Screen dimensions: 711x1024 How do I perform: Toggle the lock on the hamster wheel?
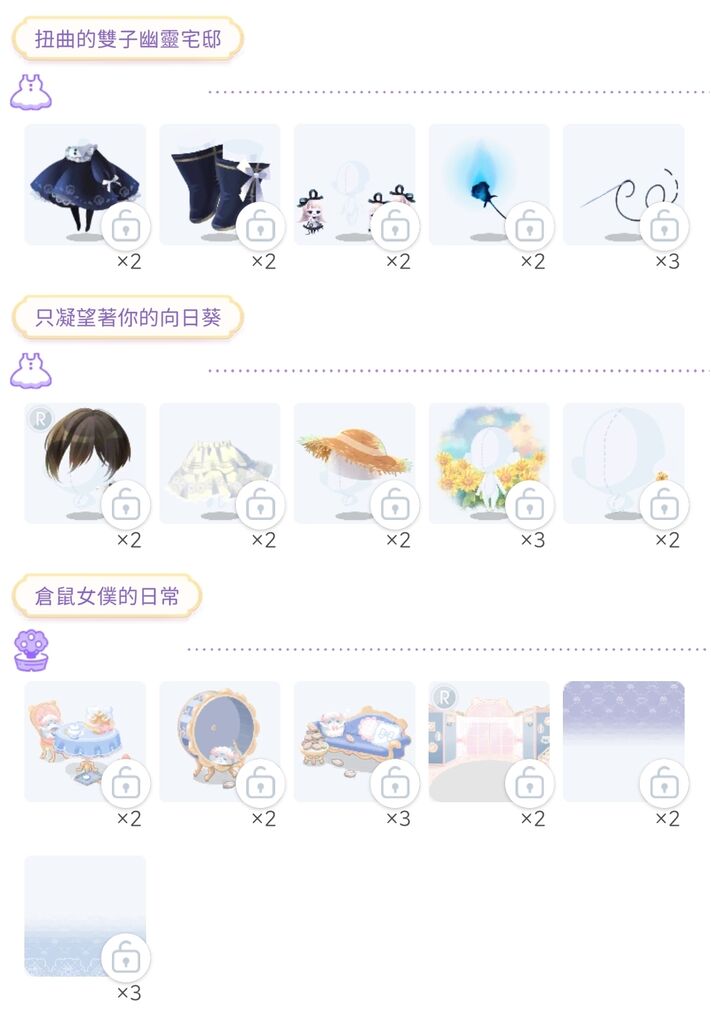pyautogui.click(x=260, y=784)
